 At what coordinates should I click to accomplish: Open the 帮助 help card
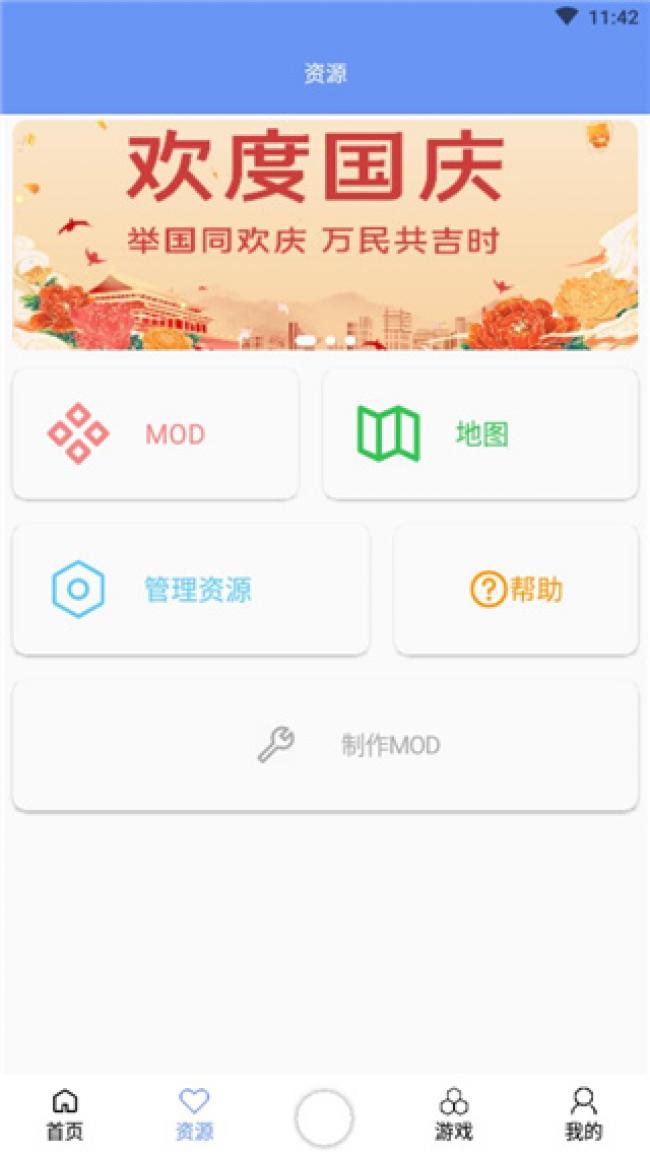516,590
